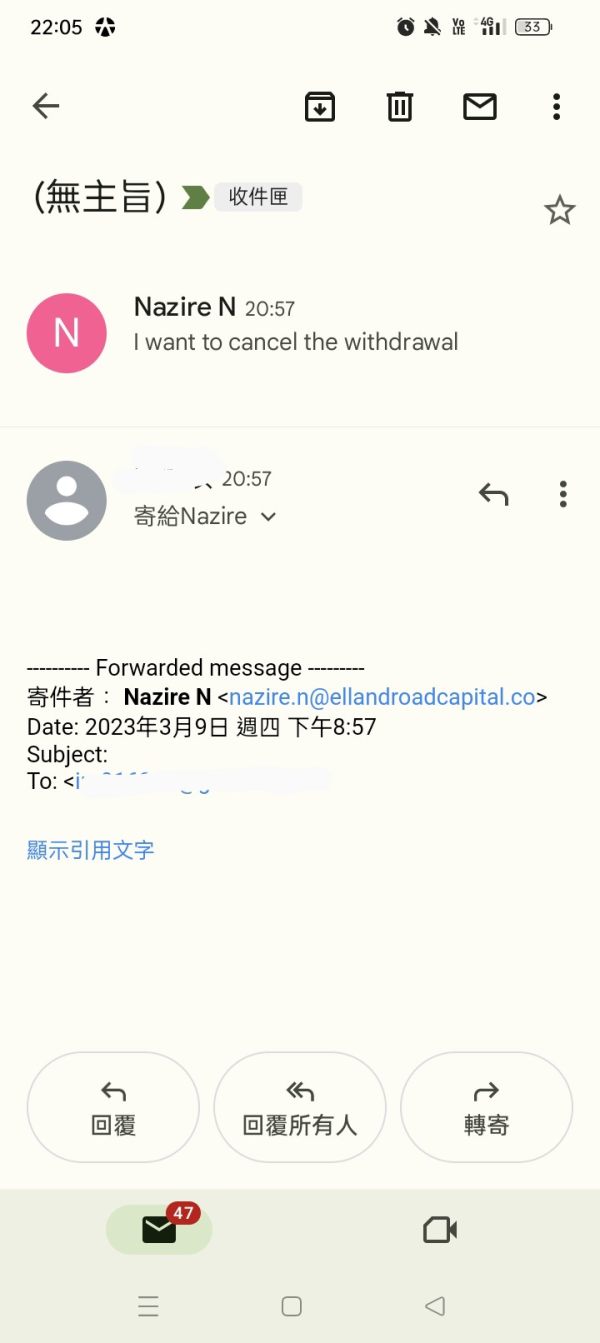Screen dimensions: 600x1343
Task: Star this conversation
Action: (559, 210)
